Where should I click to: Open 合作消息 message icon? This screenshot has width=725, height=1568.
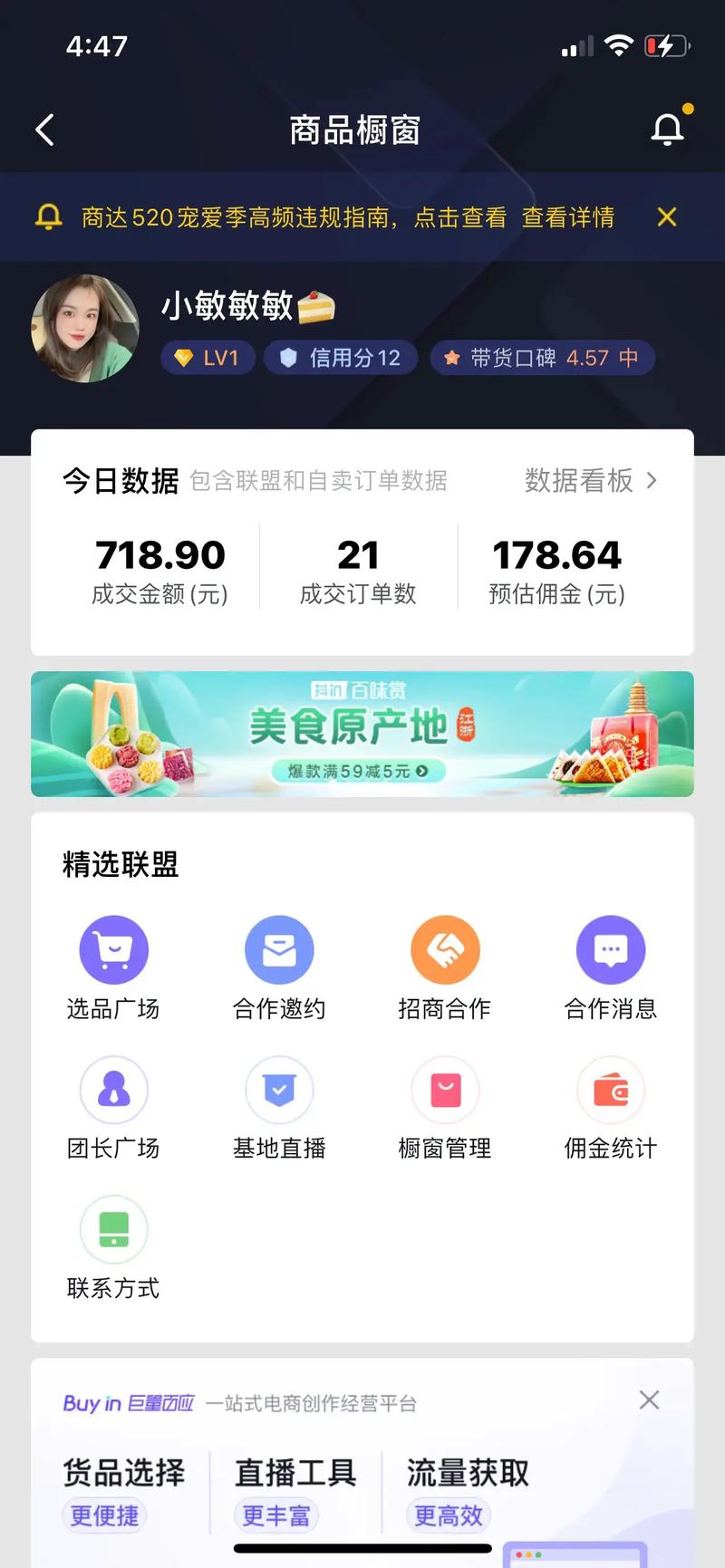pyautogui.click(x=611, y=949)
